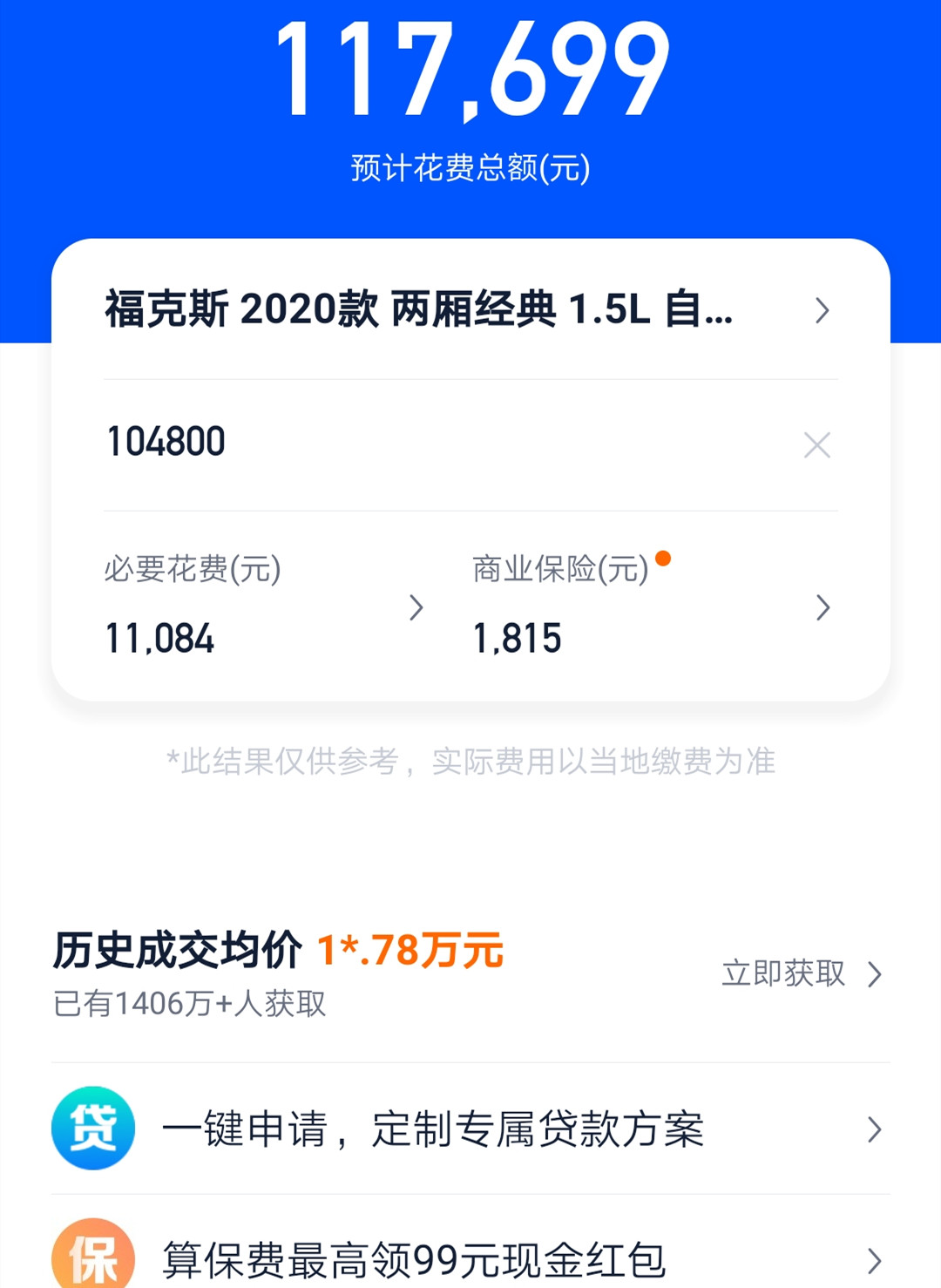Click the X to clear price 104800
The height and width of the screenshot is (1288, 941).
point(816,444)
